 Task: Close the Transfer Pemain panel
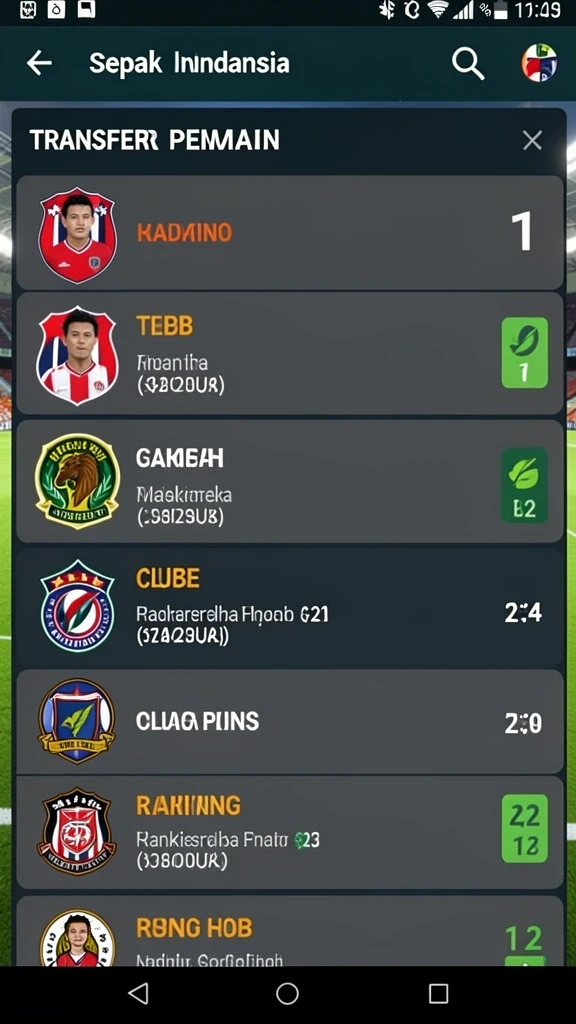click(x=532, y=140)
